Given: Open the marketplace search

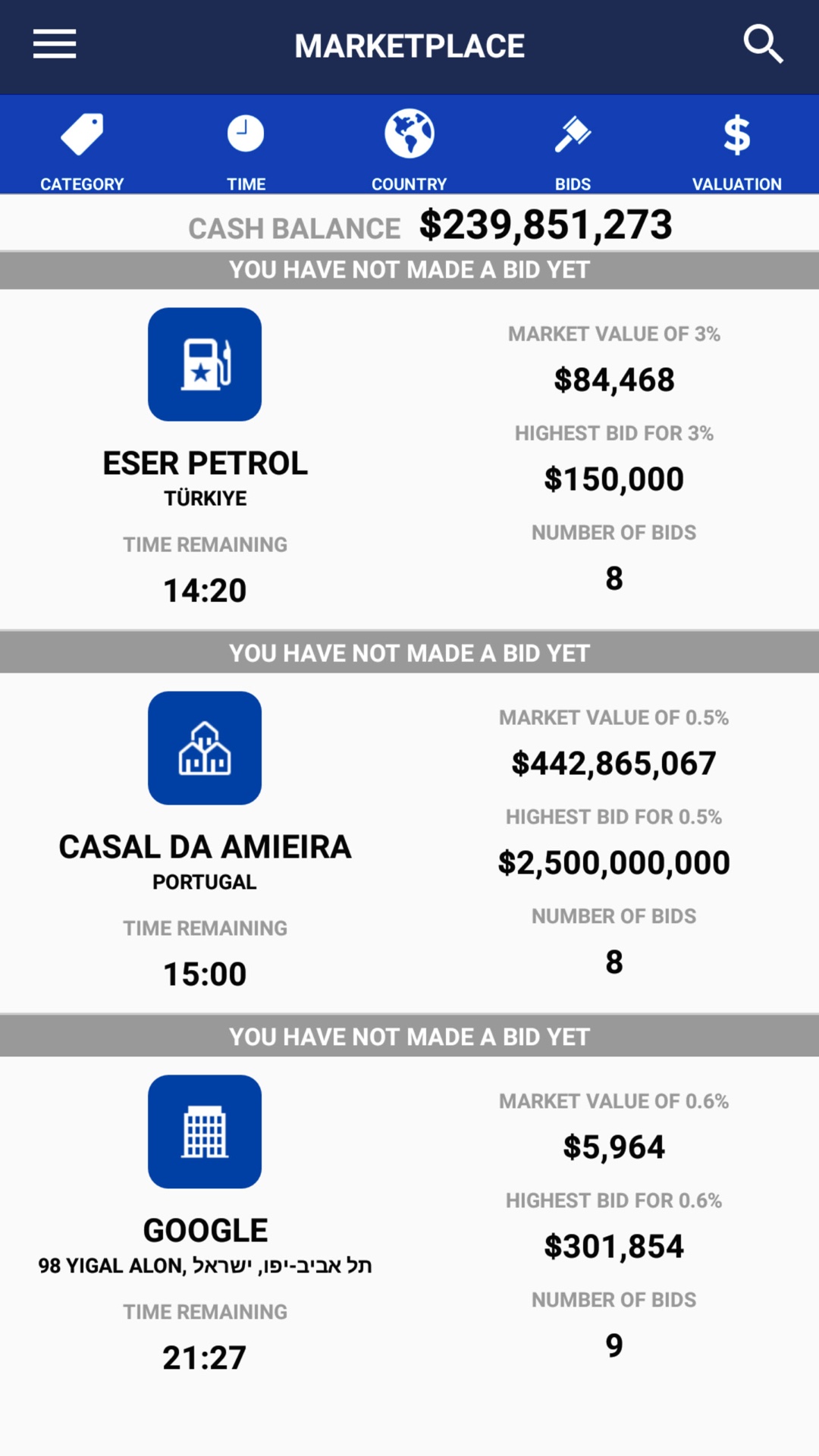Looking at the screenshot, I should point(763,44).
